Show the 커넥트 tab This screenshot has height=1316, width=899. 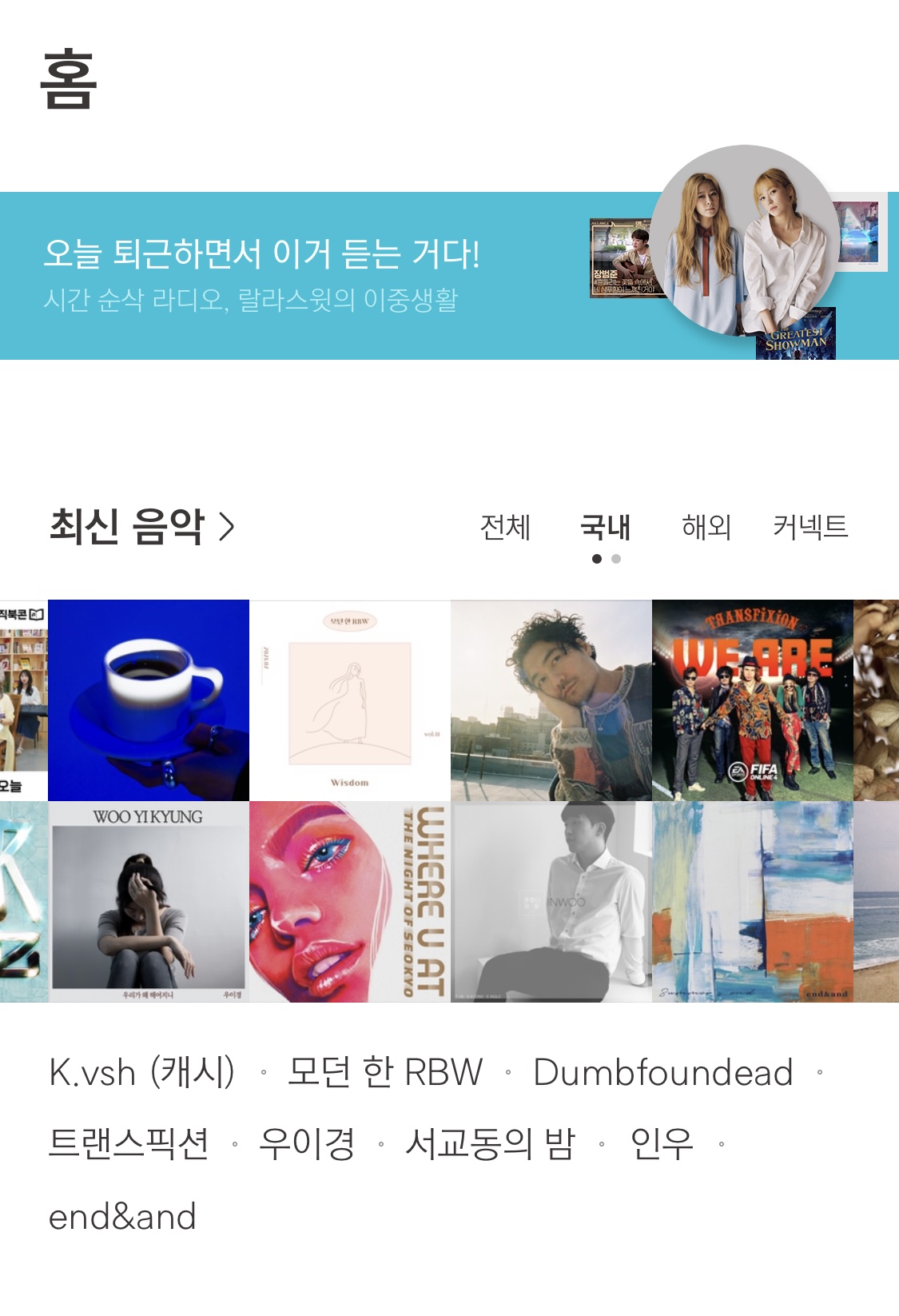(809, 528)
